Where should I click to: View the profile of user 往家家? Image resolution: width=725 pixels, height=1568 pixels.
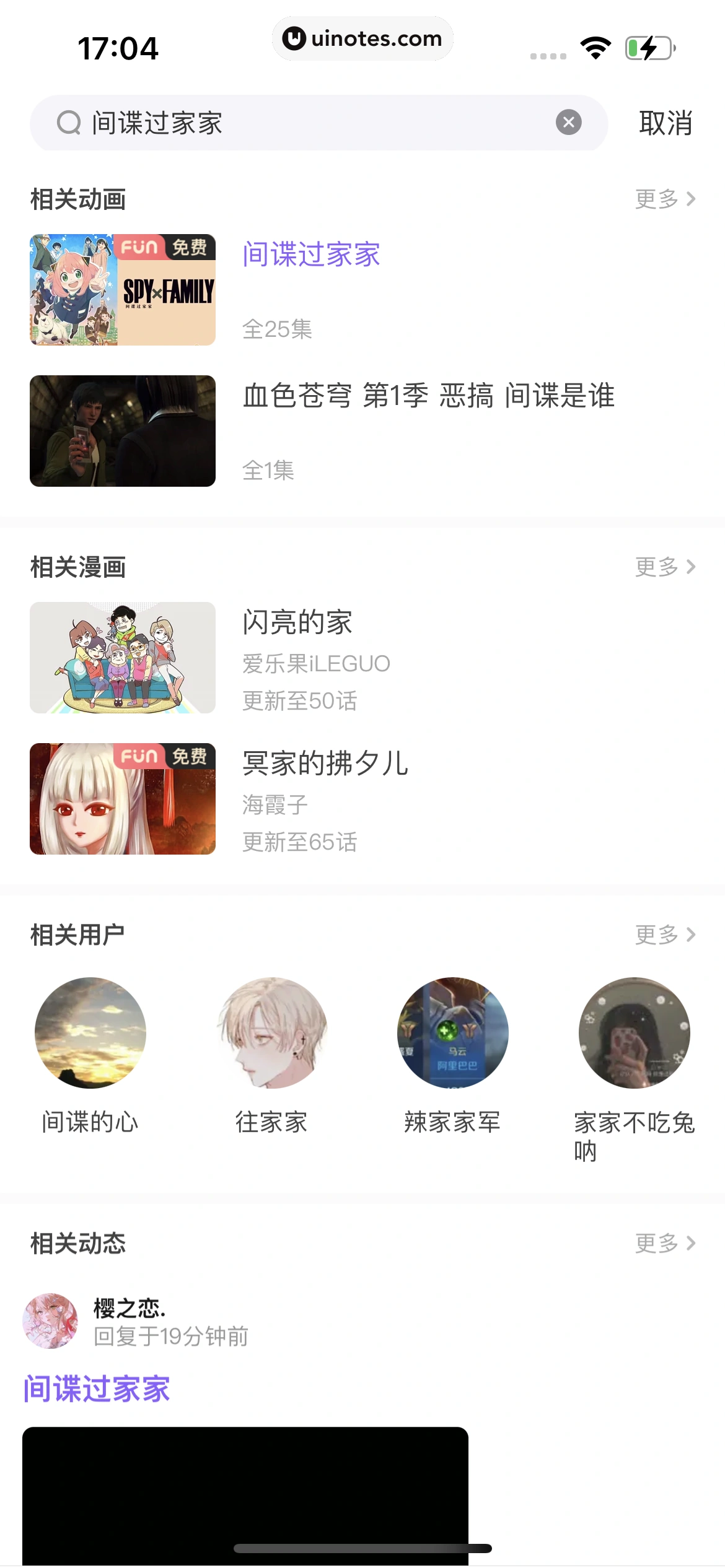click(271, 1033)
